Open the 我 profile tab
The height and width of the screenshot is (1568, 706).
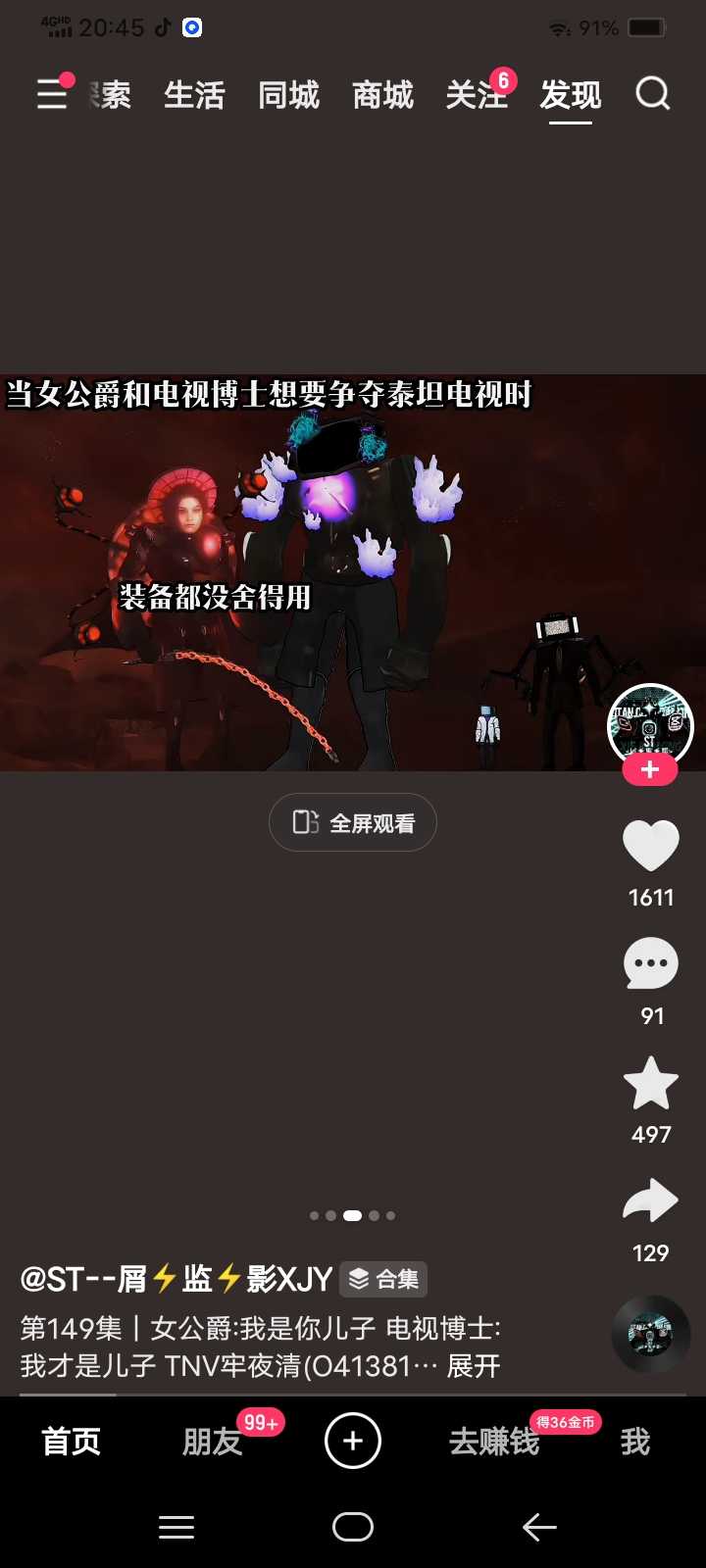pos(635,1442)
